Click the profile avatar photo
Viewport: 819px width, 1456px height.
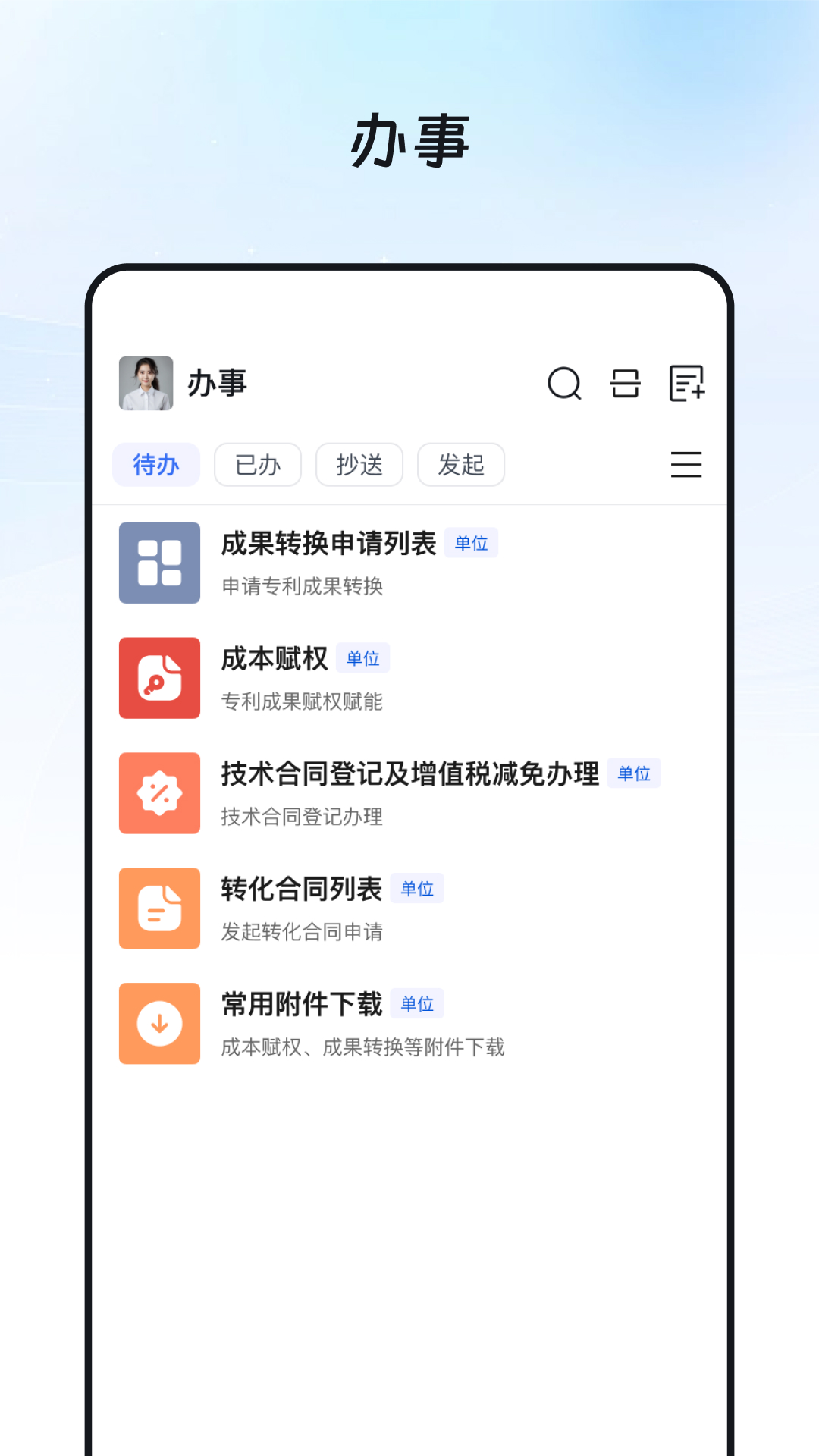(x=147, y=383)
